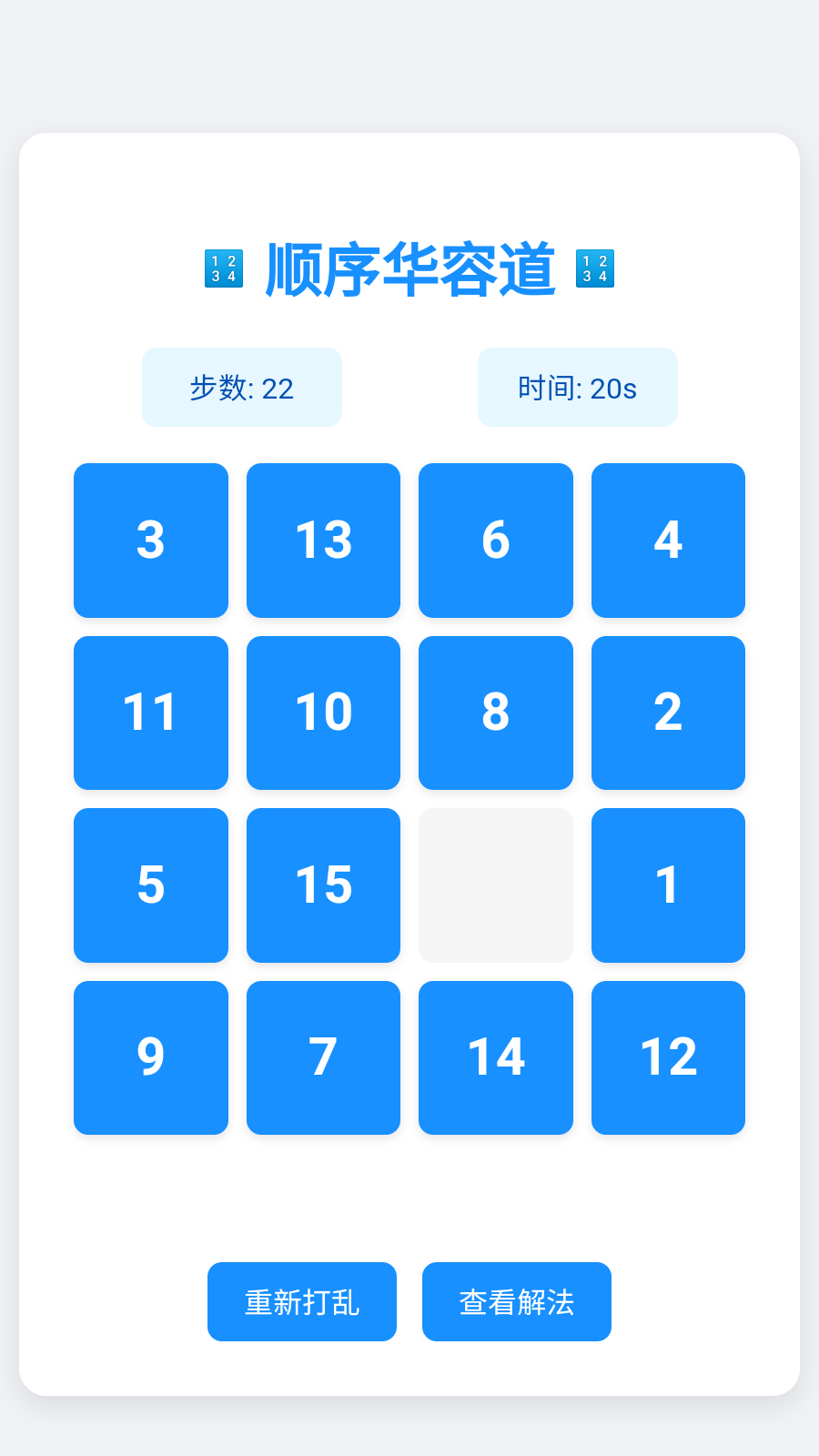819x1456 pixels.
Task: Select tile number 11
Action: 151,713
